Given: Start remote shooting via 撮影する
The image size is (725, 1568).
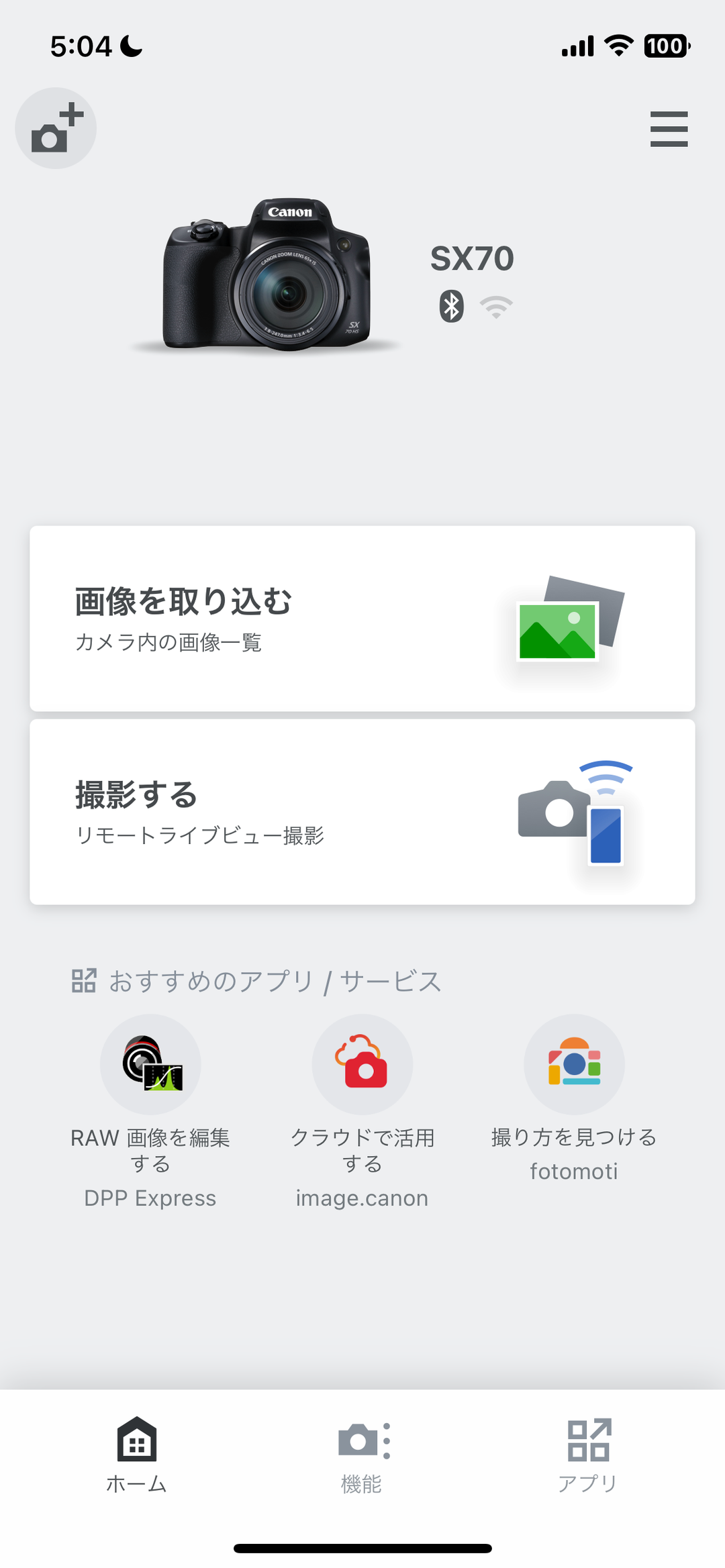Looking at the screenshot, I should pos(362,811).
